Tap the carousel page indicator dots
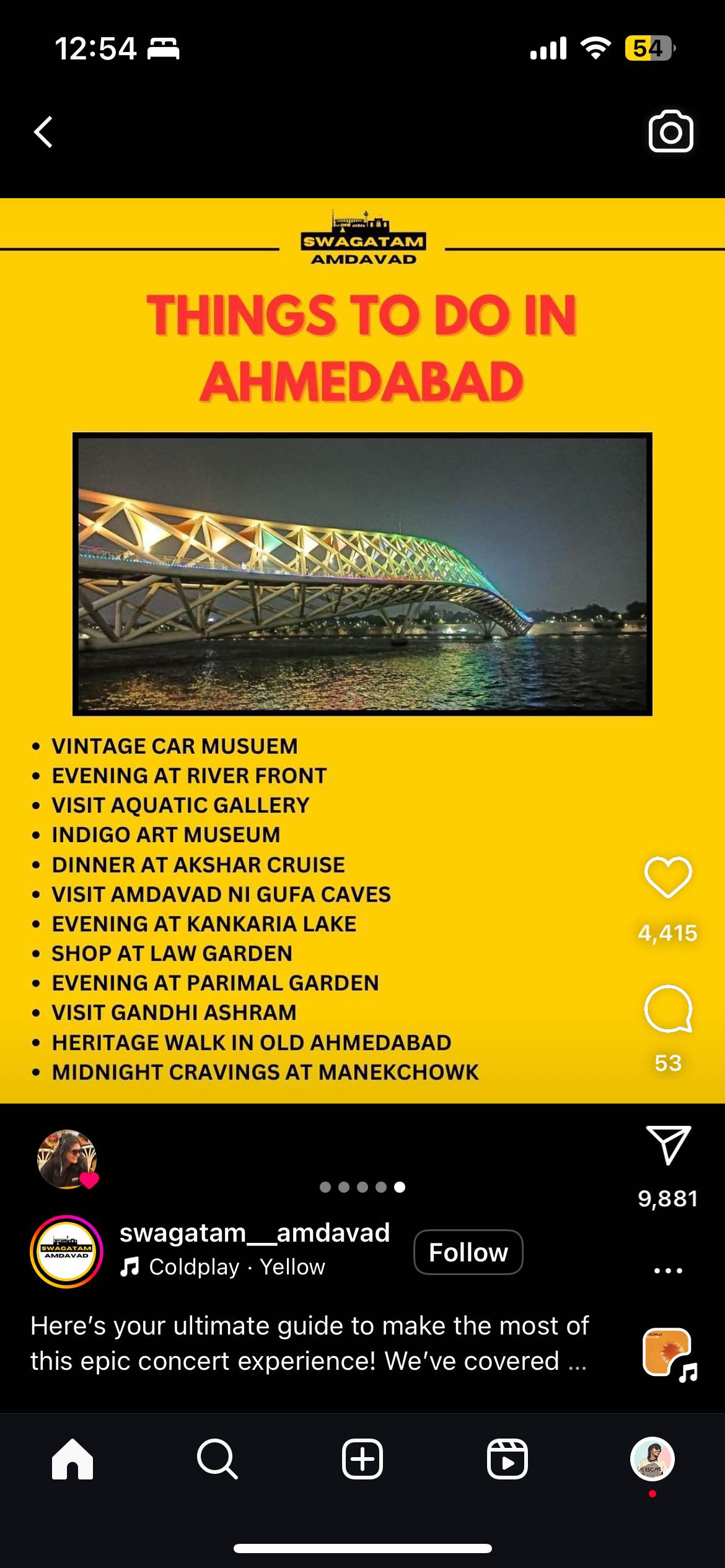This screenshot has width=725, height=1568. tap(362, 1187)
